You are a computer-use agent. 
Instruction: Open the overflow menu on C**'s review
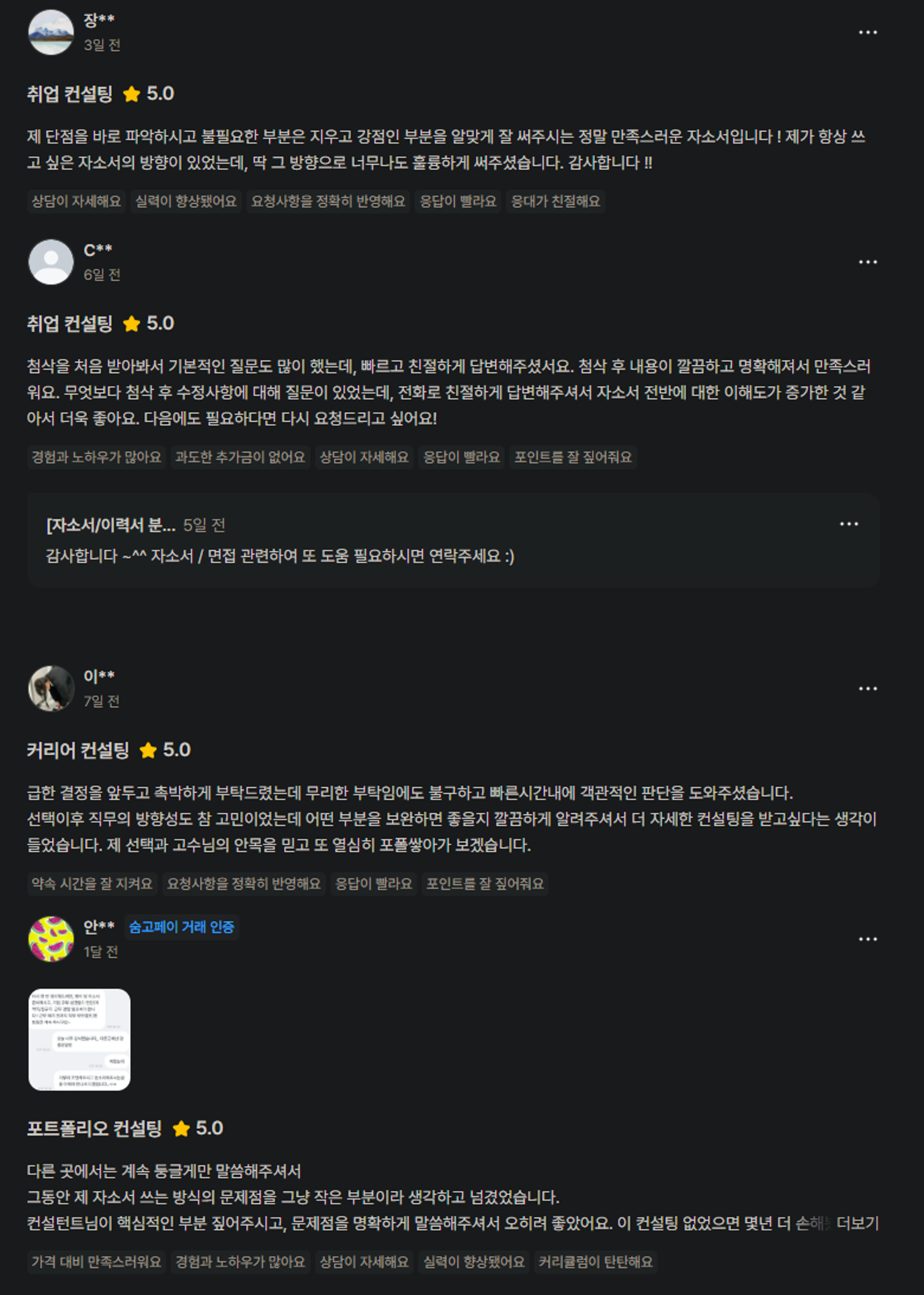(x=867, y=262)
